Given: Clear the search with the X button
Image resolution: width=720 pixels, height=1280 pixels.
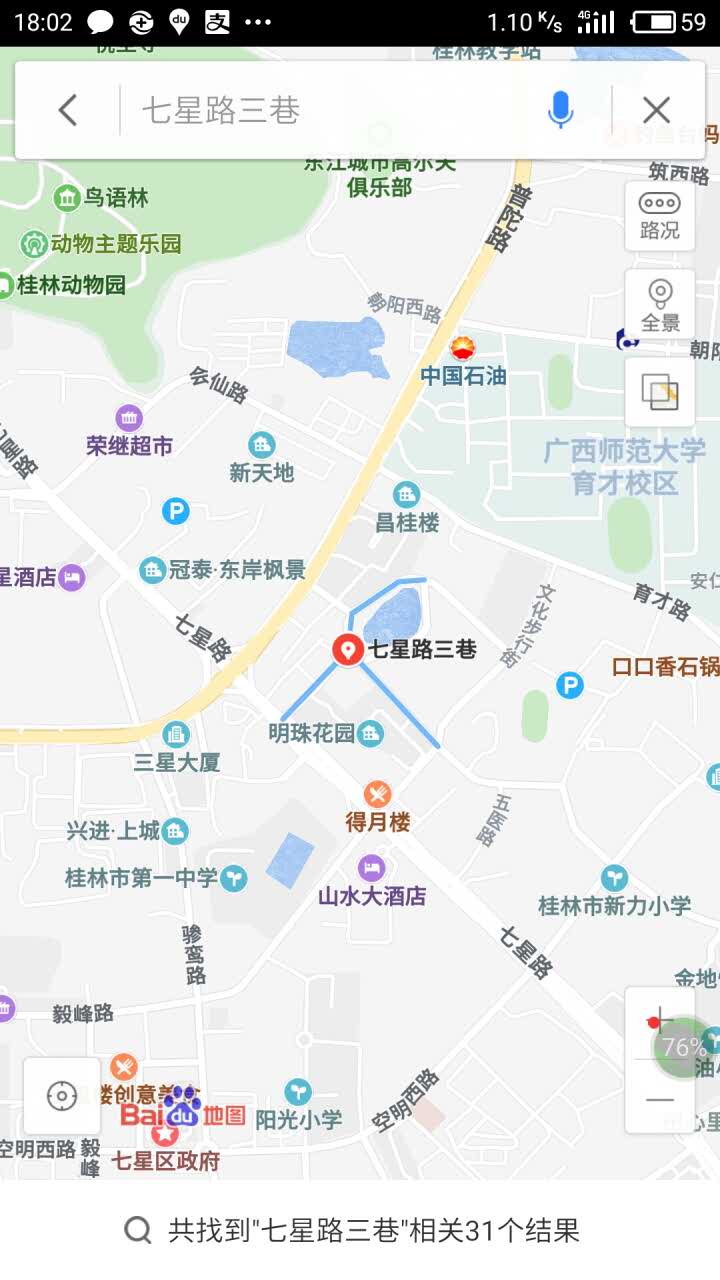Looking at the screenshot, I should point(656,110).
